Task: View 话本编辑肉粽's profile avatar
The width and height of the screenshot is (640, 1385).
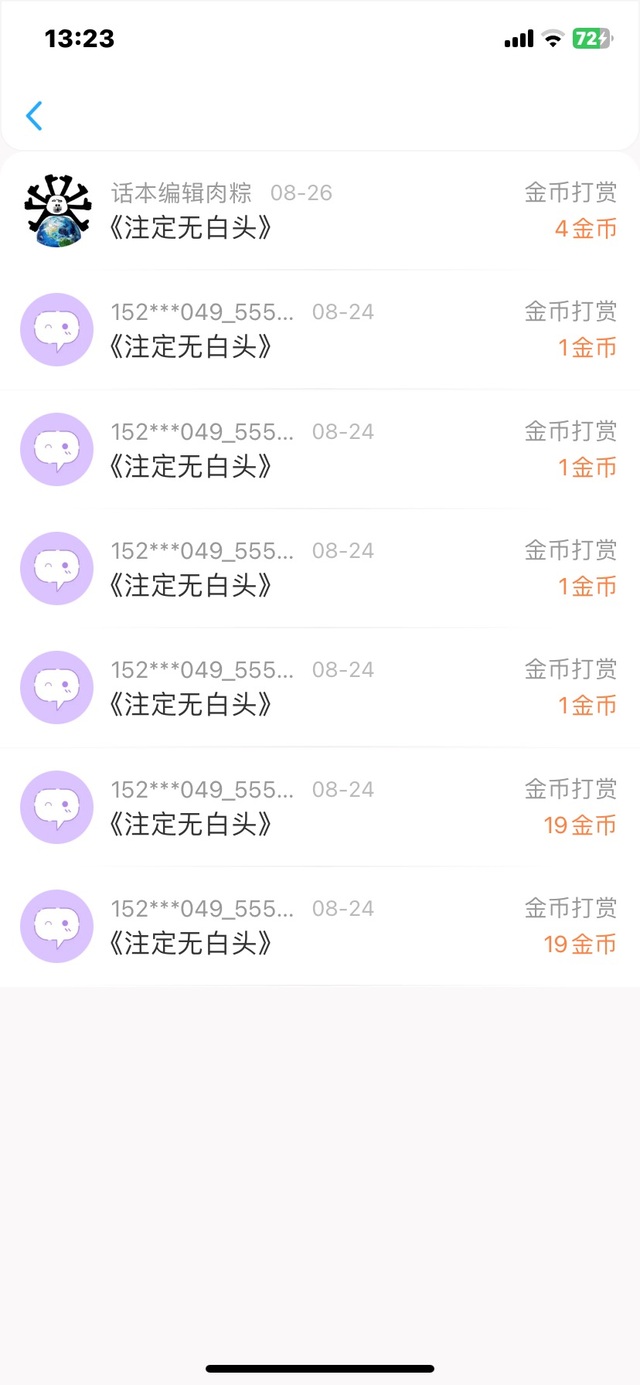Action: [x=57, y=211]
